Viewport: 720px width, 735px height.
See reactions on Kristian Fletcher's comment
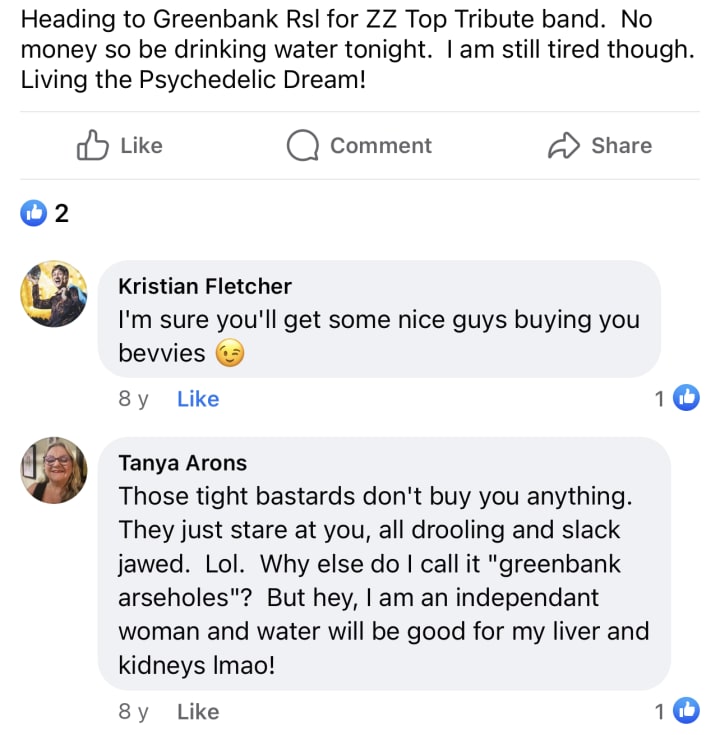(x=677, y=399)
